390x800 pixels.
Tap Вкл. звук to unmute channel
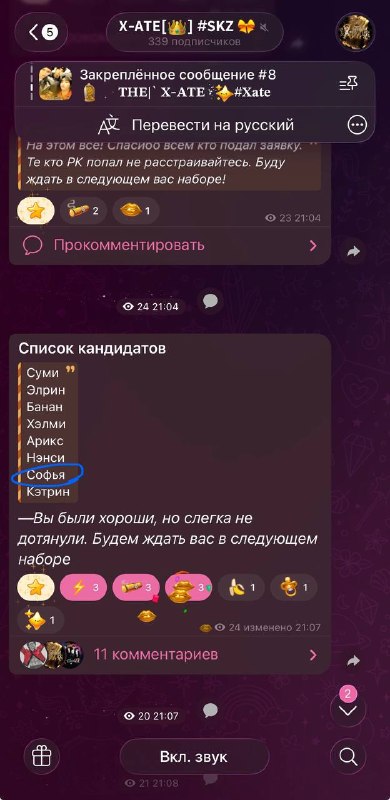coord(194,757)
